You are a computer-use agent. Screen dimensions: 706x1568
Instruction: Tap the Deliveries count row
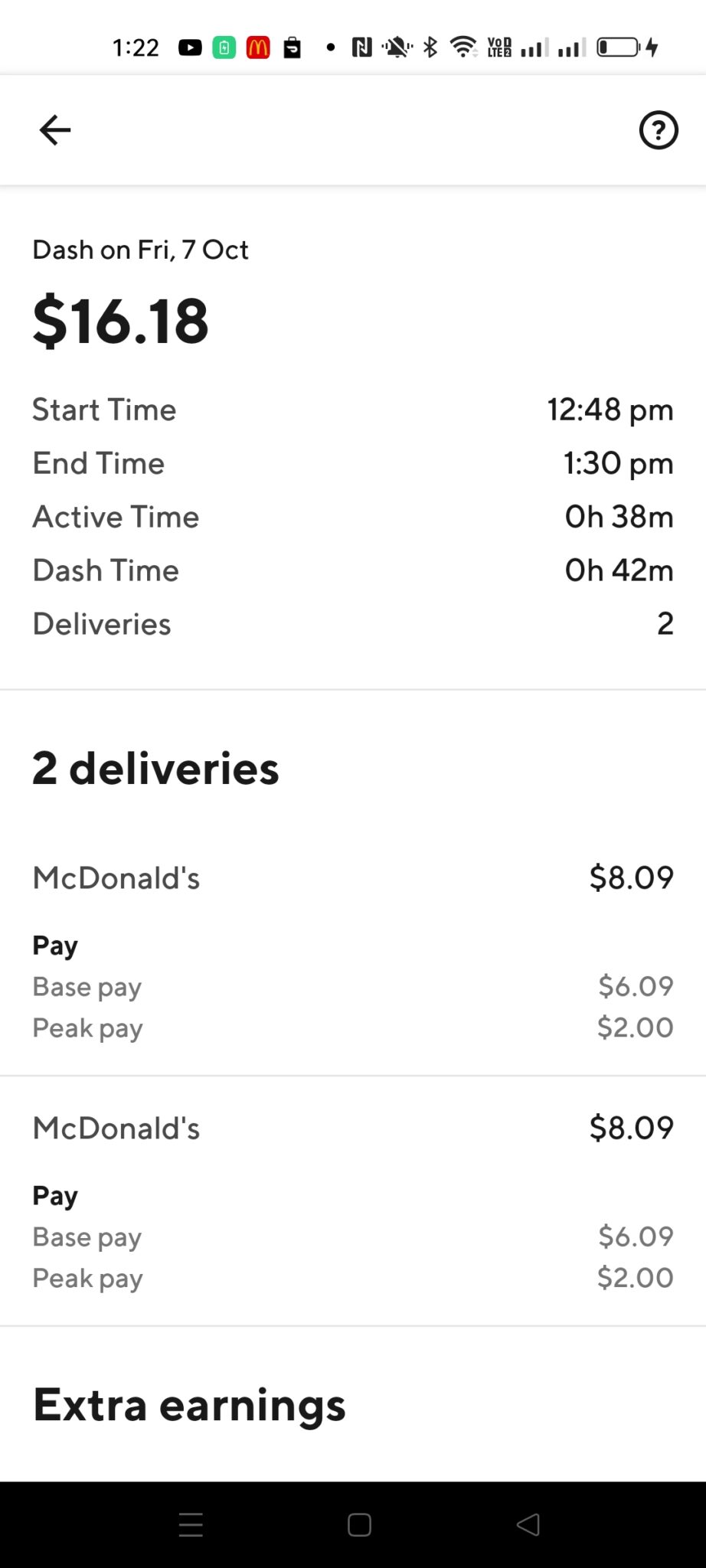352,623
